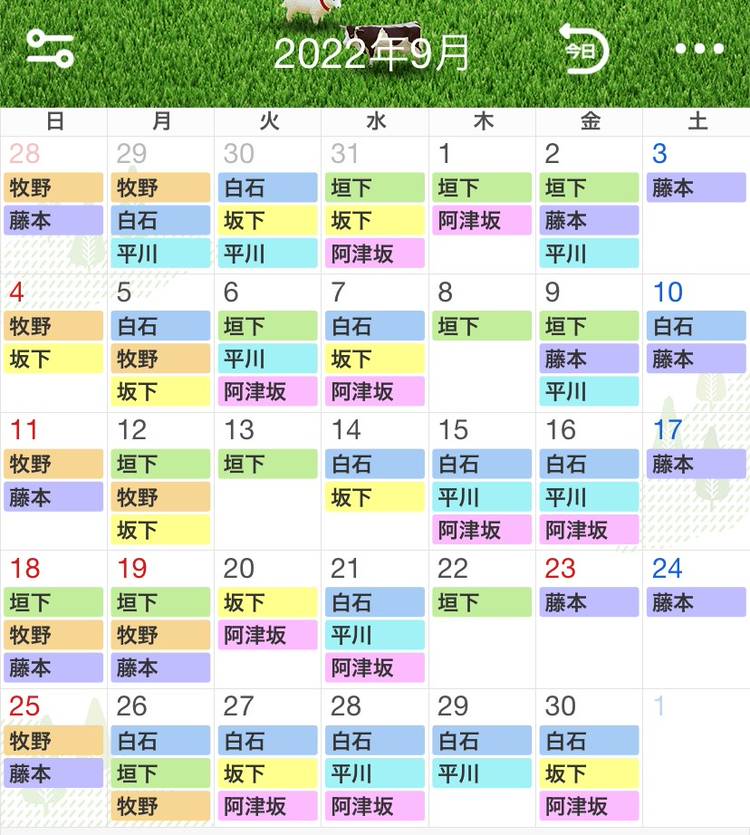This screenshot has height=835, width=750.
Task: Select holiday September 23
Action: coord(589,619)
